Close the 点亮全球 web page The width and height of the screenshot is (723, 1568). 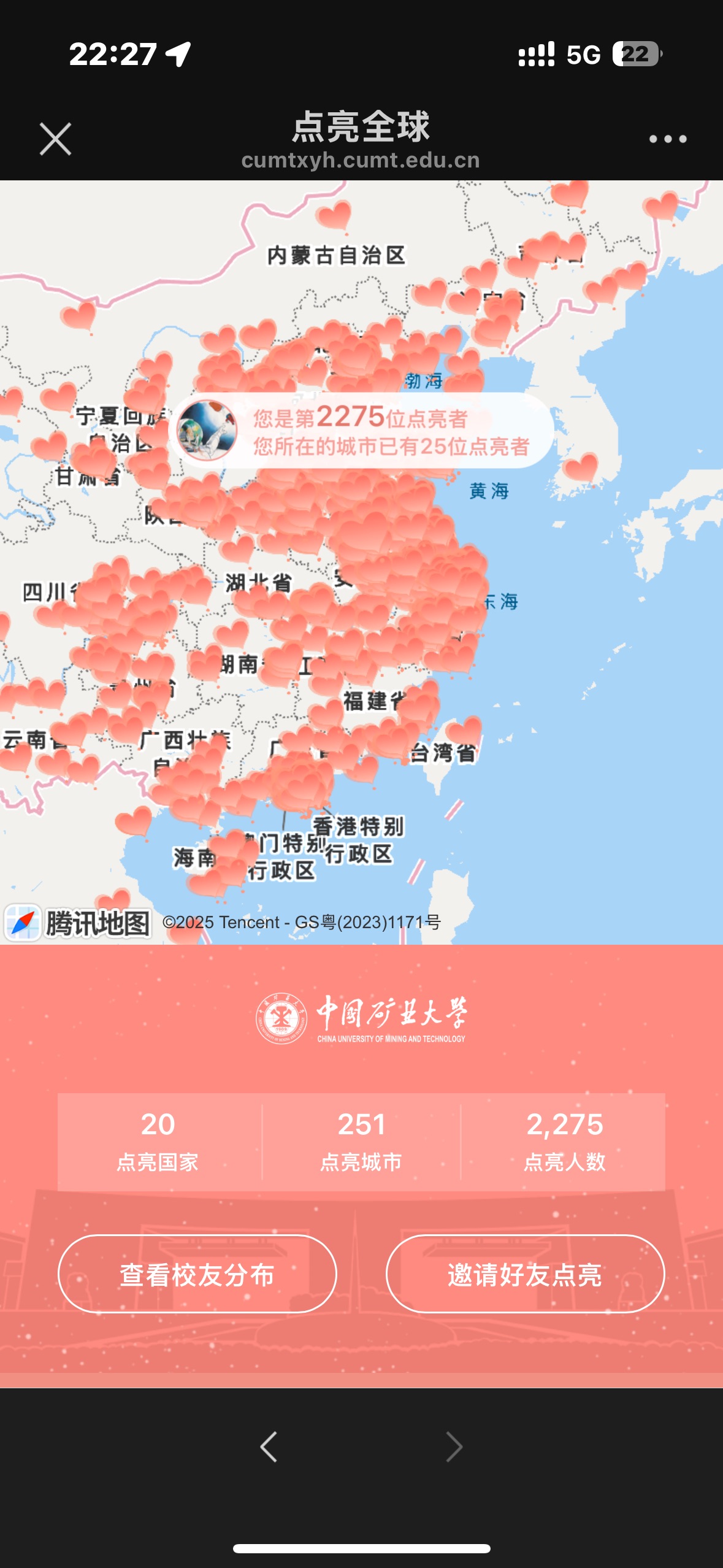click(55, 139)
